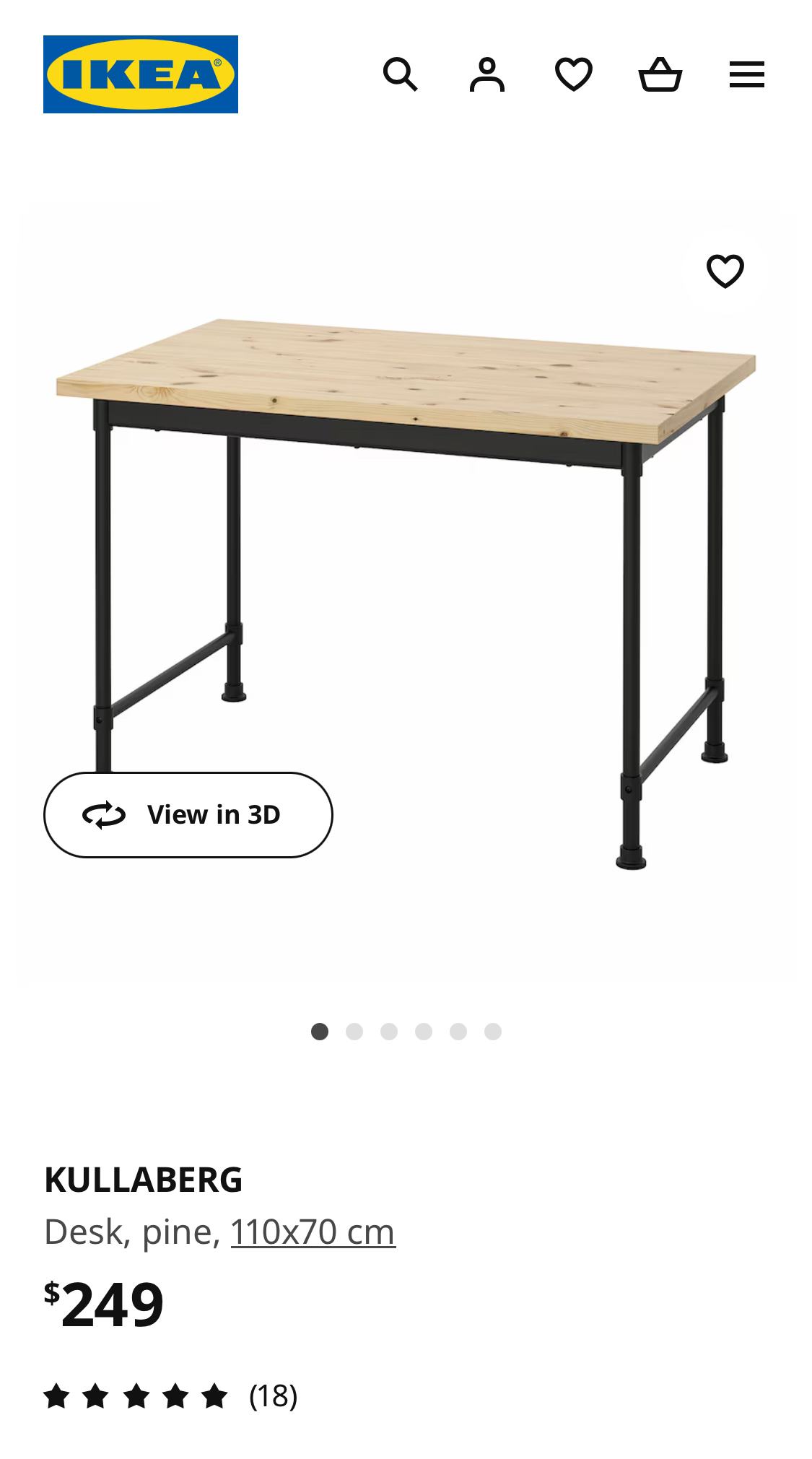Select the second image carousel dot
Viewport: 812px width, 1459px height.
click(354, 1032)
